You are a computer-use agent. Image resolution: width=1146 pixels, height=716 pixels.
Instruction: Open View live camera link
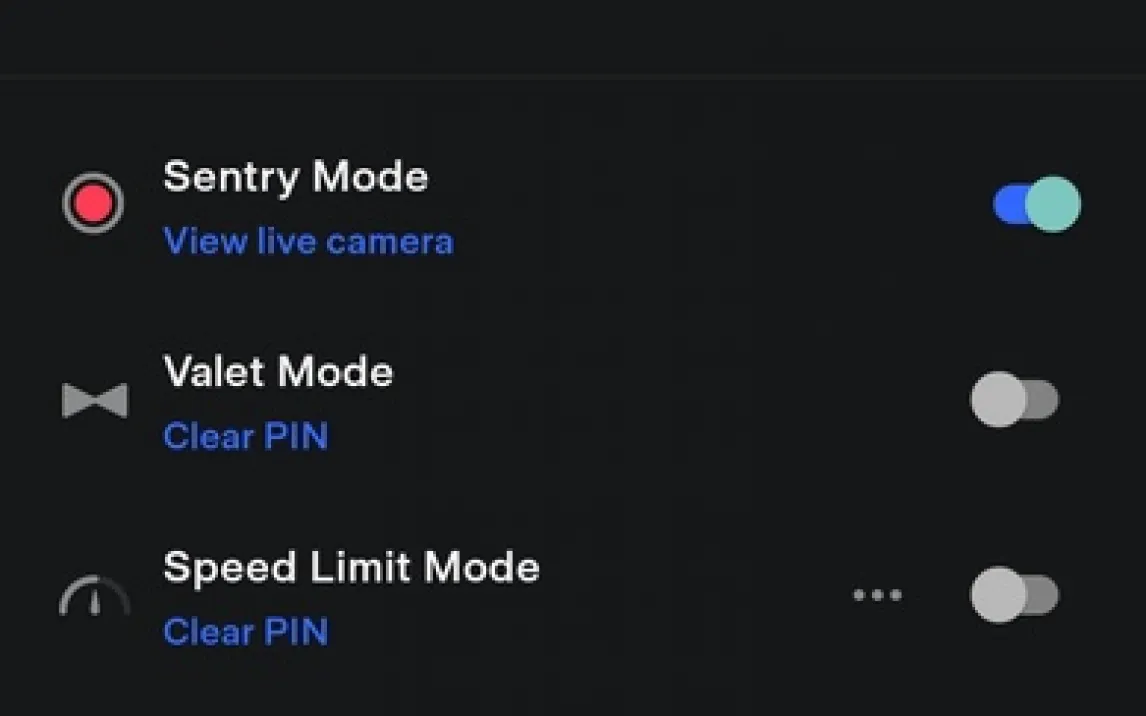pos(308,242)
